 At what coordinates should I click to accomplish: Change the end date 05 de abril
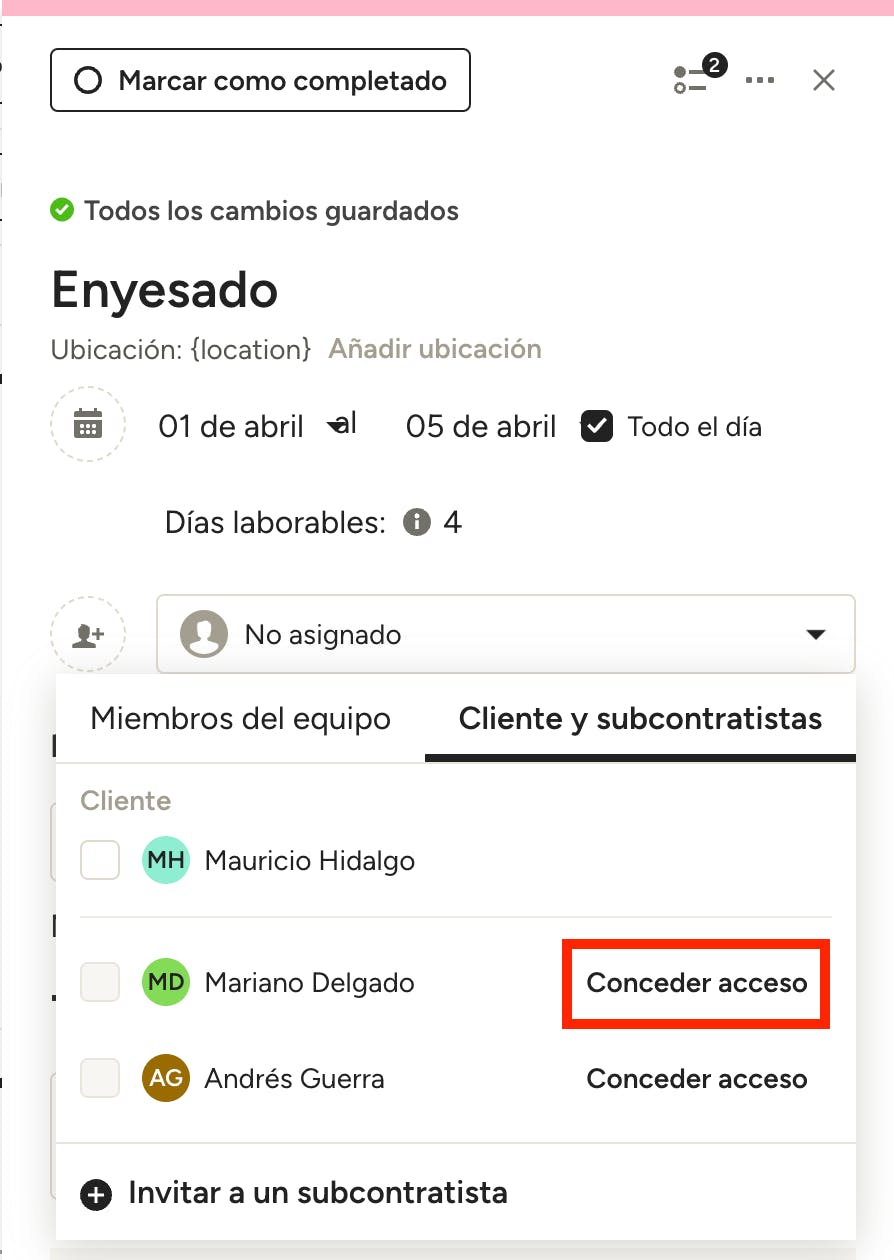(x=481, y=427)
